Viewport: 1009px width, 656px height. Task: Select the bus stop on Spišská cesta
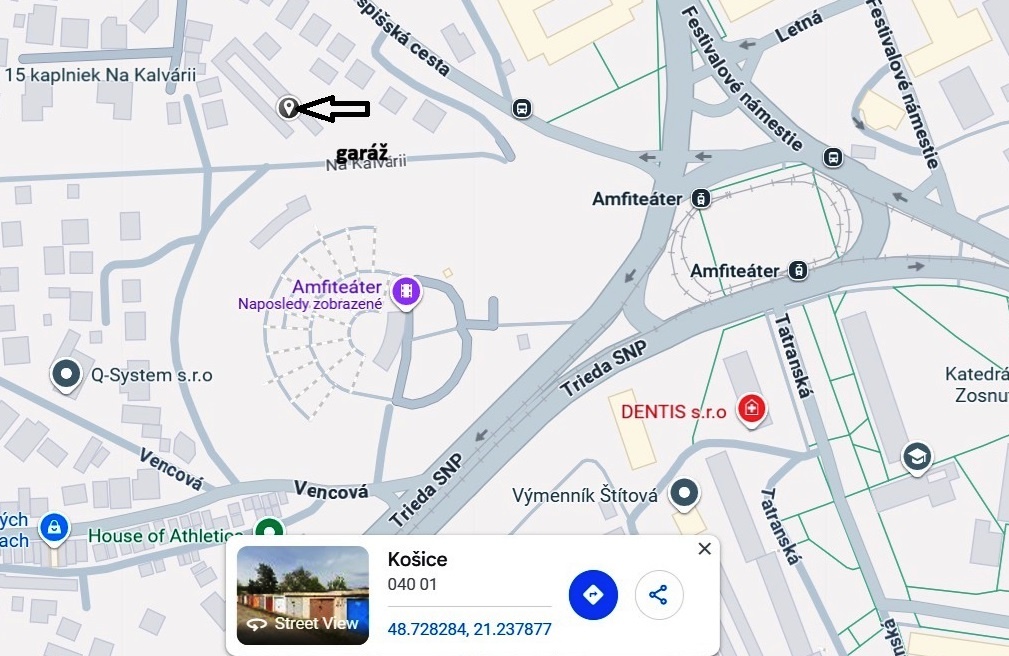click(x=522, y=109)
